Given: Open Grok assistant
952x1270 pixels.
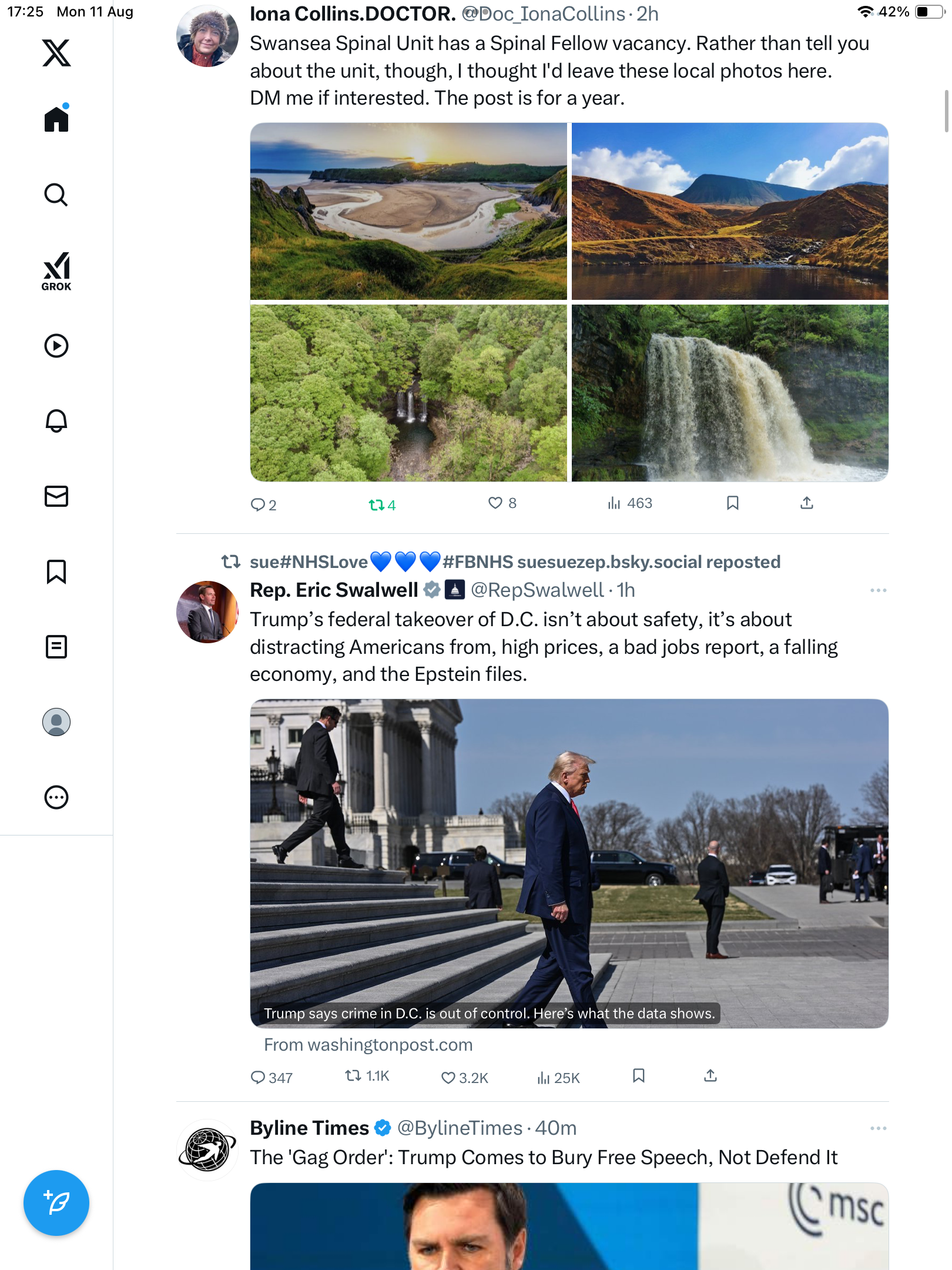Looking at the screenshot, I should coord(56,271).
